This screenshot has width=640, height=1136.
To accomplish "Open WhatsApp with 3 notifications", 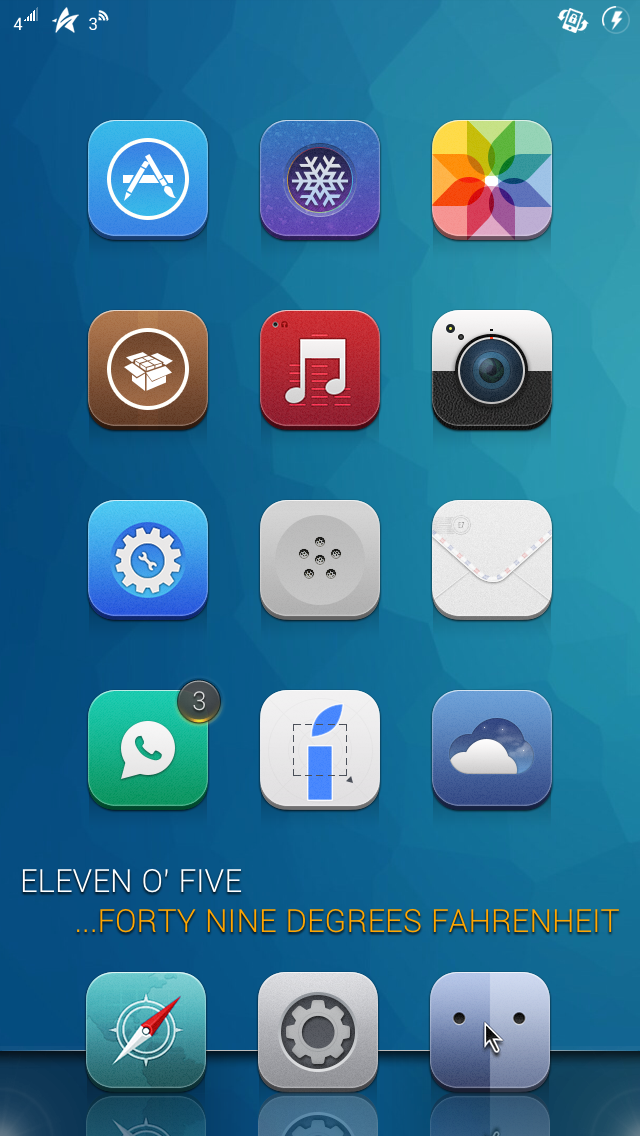I will 148,749.
